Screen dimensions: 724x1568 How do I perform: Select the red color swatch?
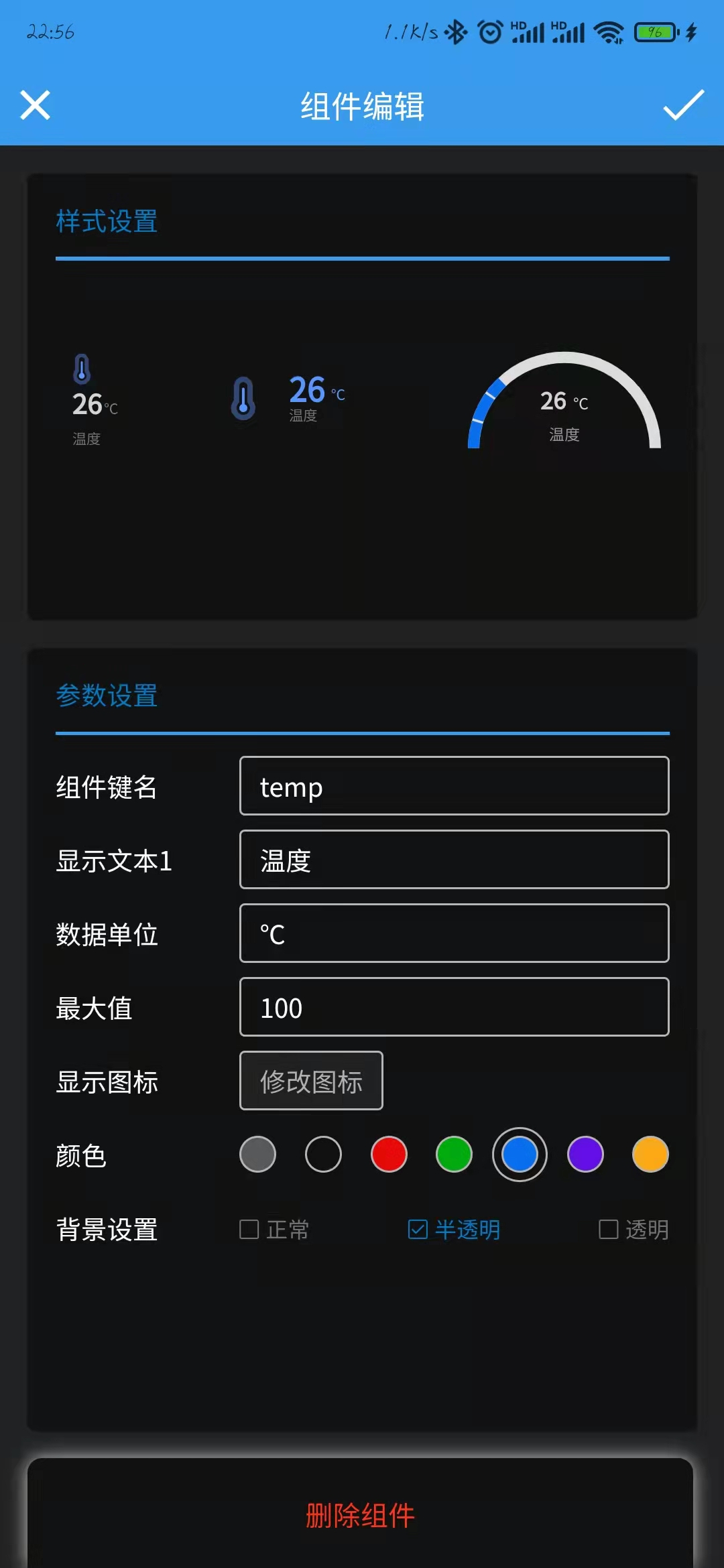click(x=389, y=1154)
